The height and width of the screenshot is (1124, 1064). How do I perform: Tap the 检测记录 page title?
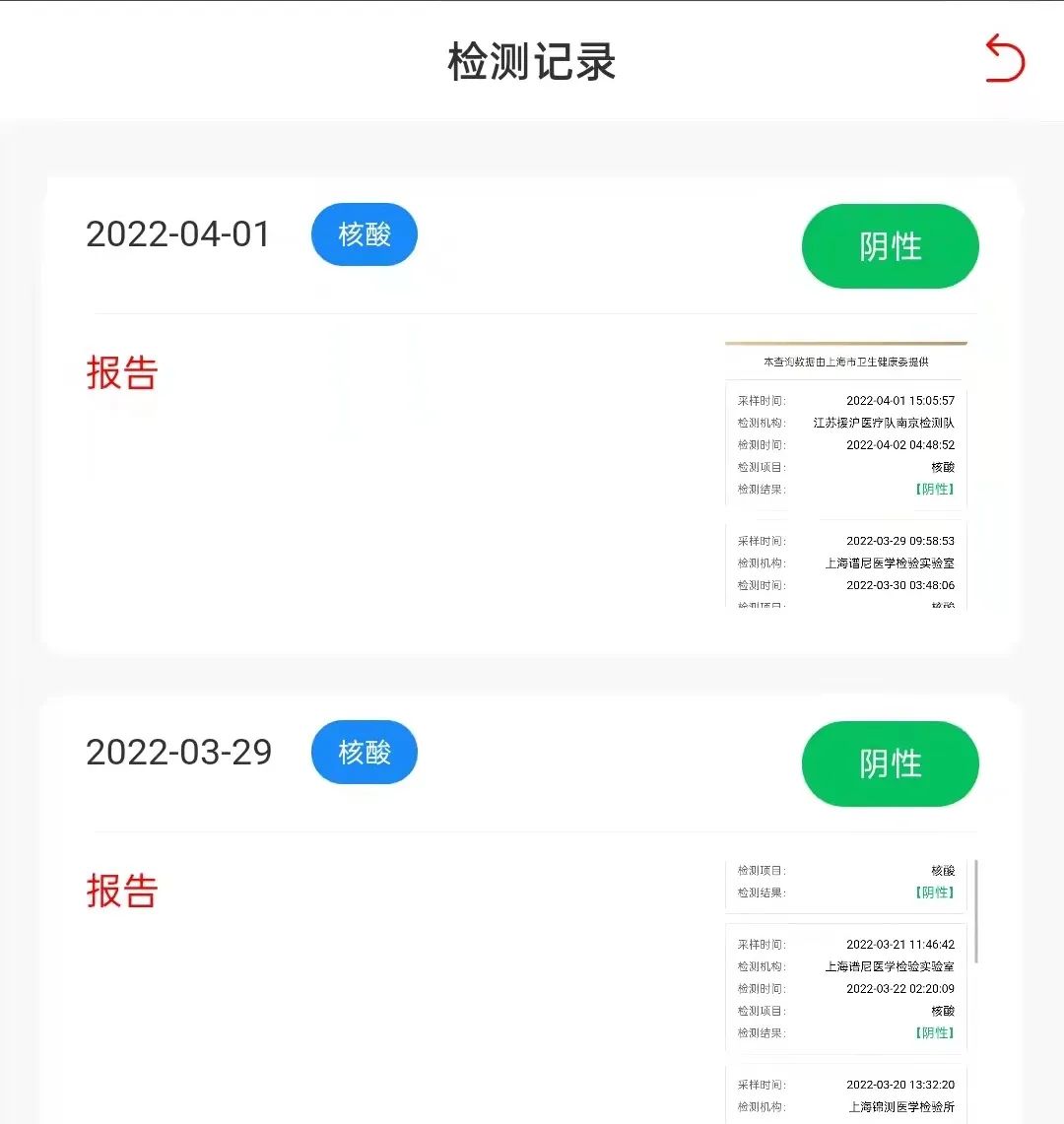(x=531, y=61)
